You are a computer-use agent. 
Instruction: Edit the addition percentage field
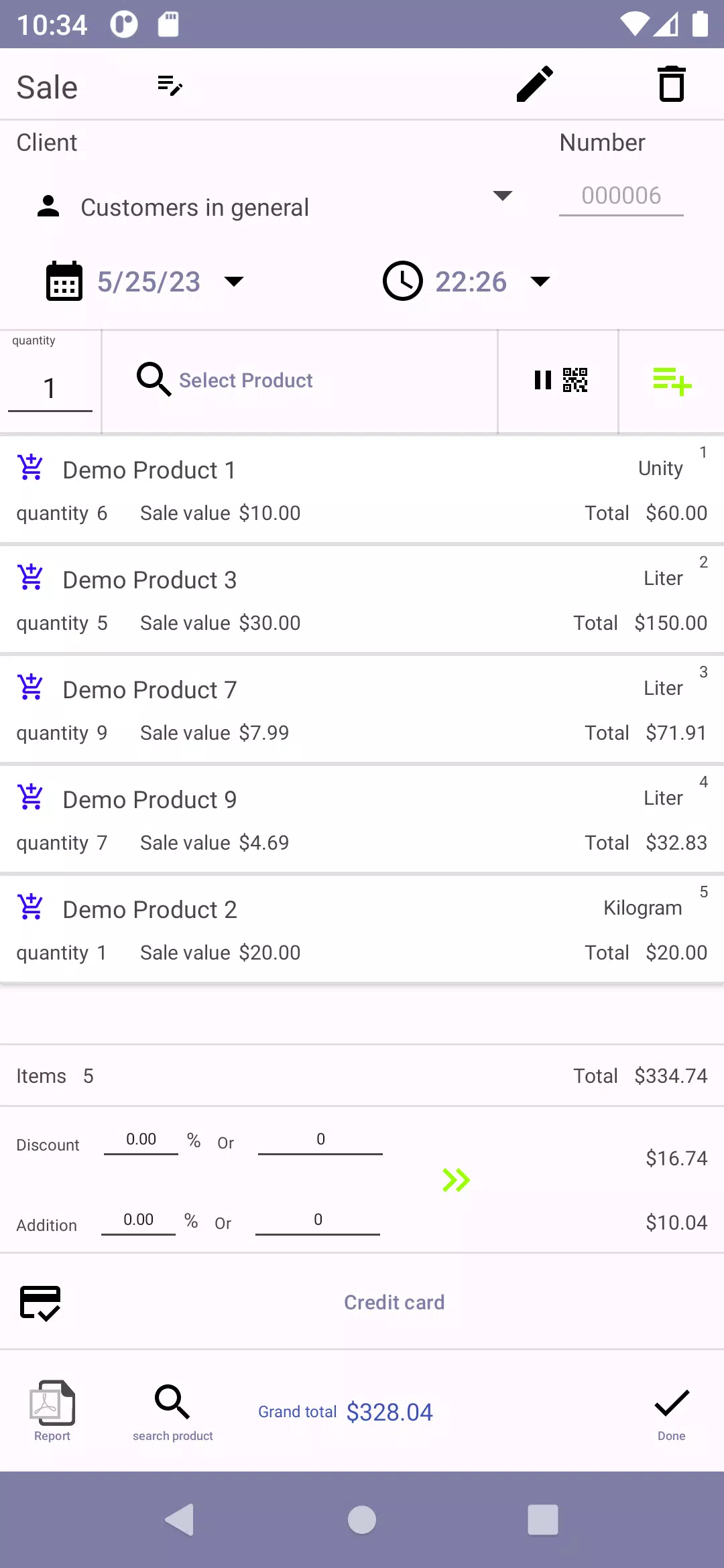[x=138, y=1220]
